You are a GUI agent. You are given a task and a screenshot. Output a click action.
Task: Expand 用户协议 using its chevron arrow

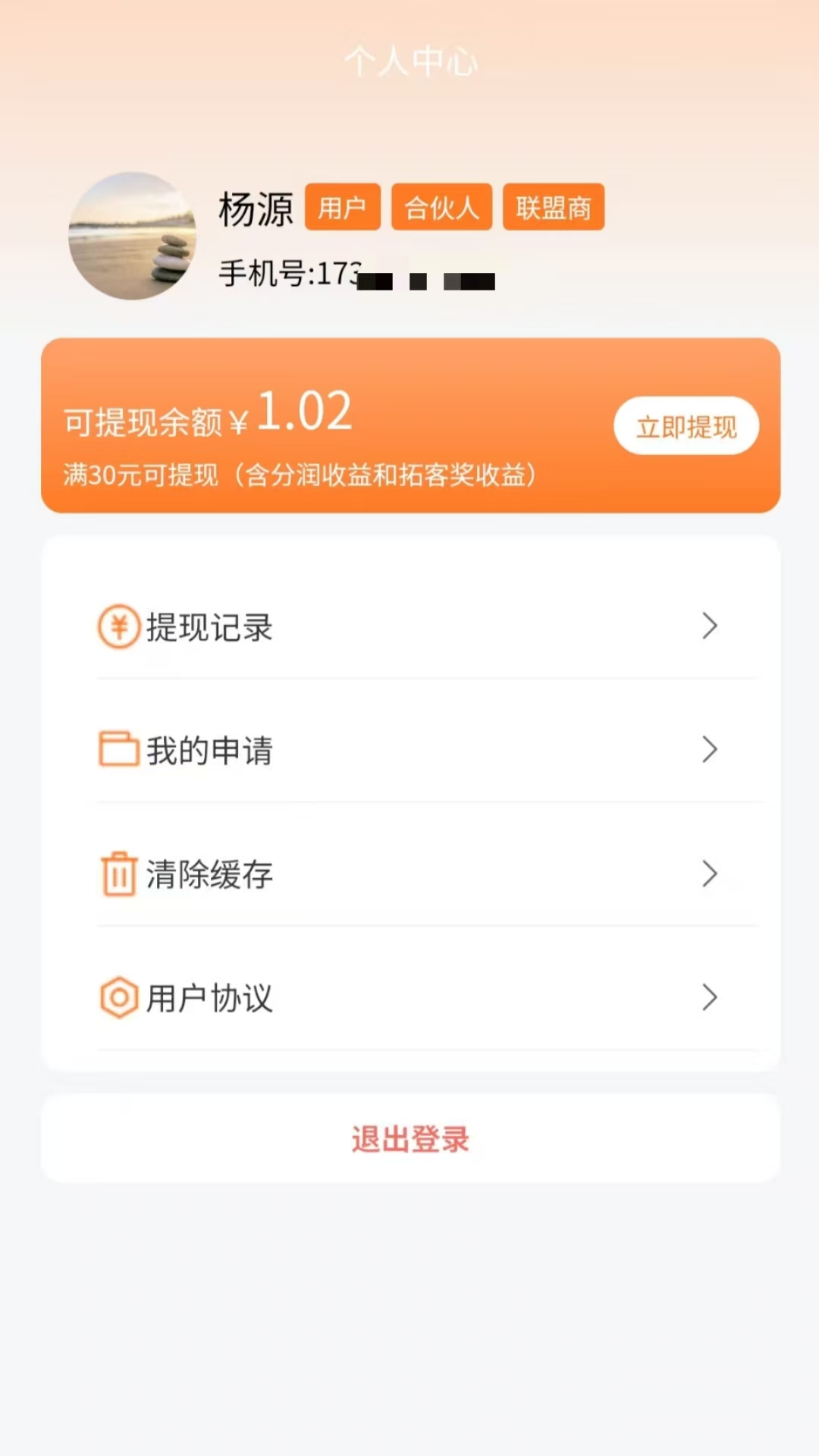(710, 997)
